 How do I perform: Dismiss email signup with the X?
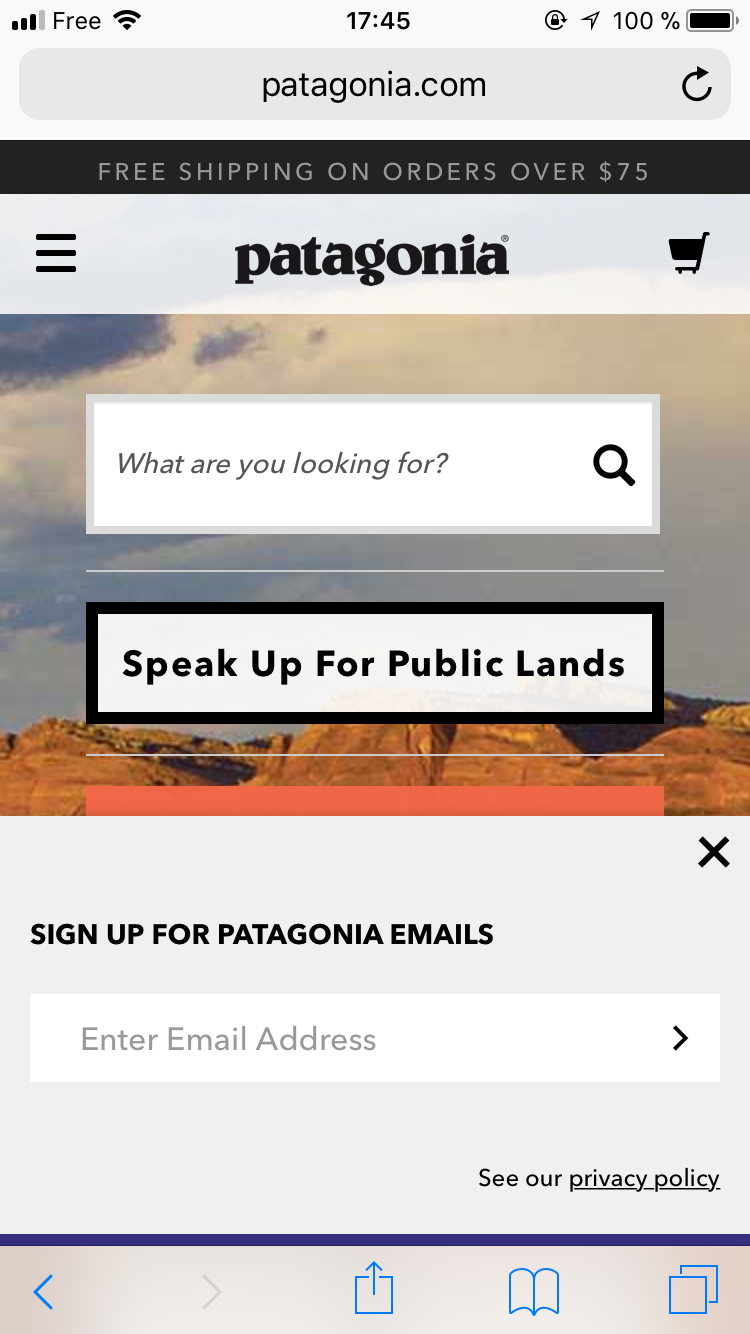713,852
